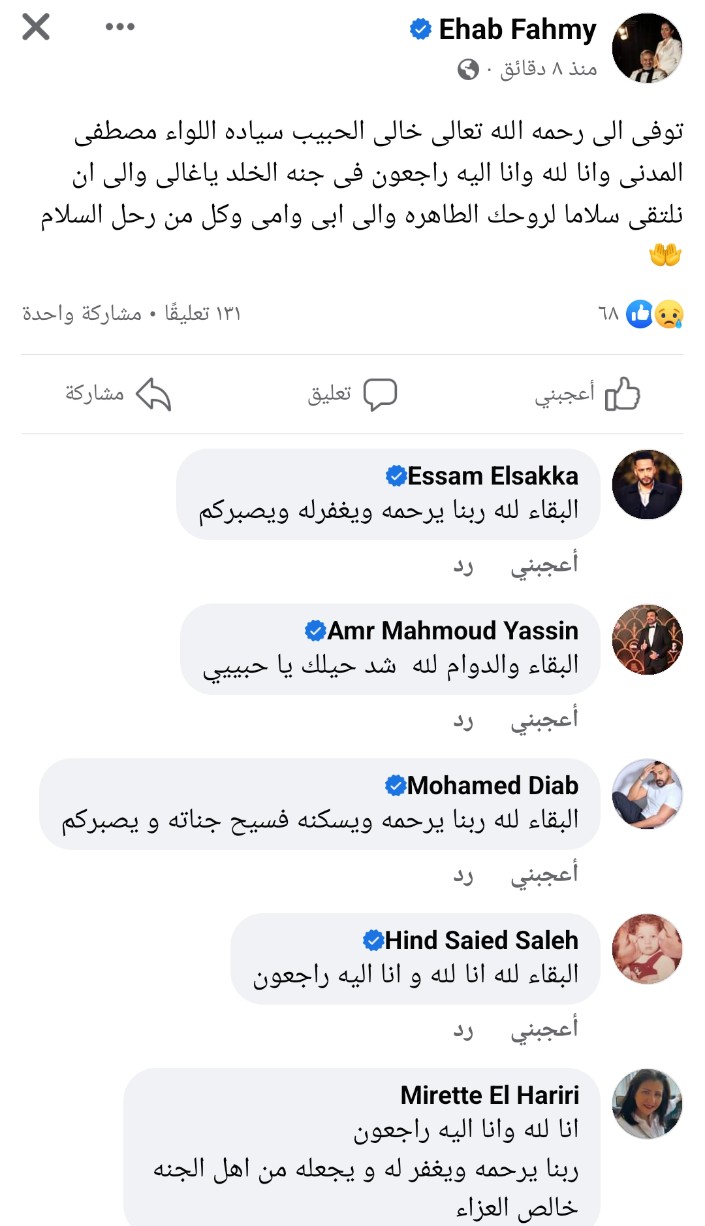Like Essam Elsakka's comment
This screenshot has height=1226, width=705.
pos(545,565)
